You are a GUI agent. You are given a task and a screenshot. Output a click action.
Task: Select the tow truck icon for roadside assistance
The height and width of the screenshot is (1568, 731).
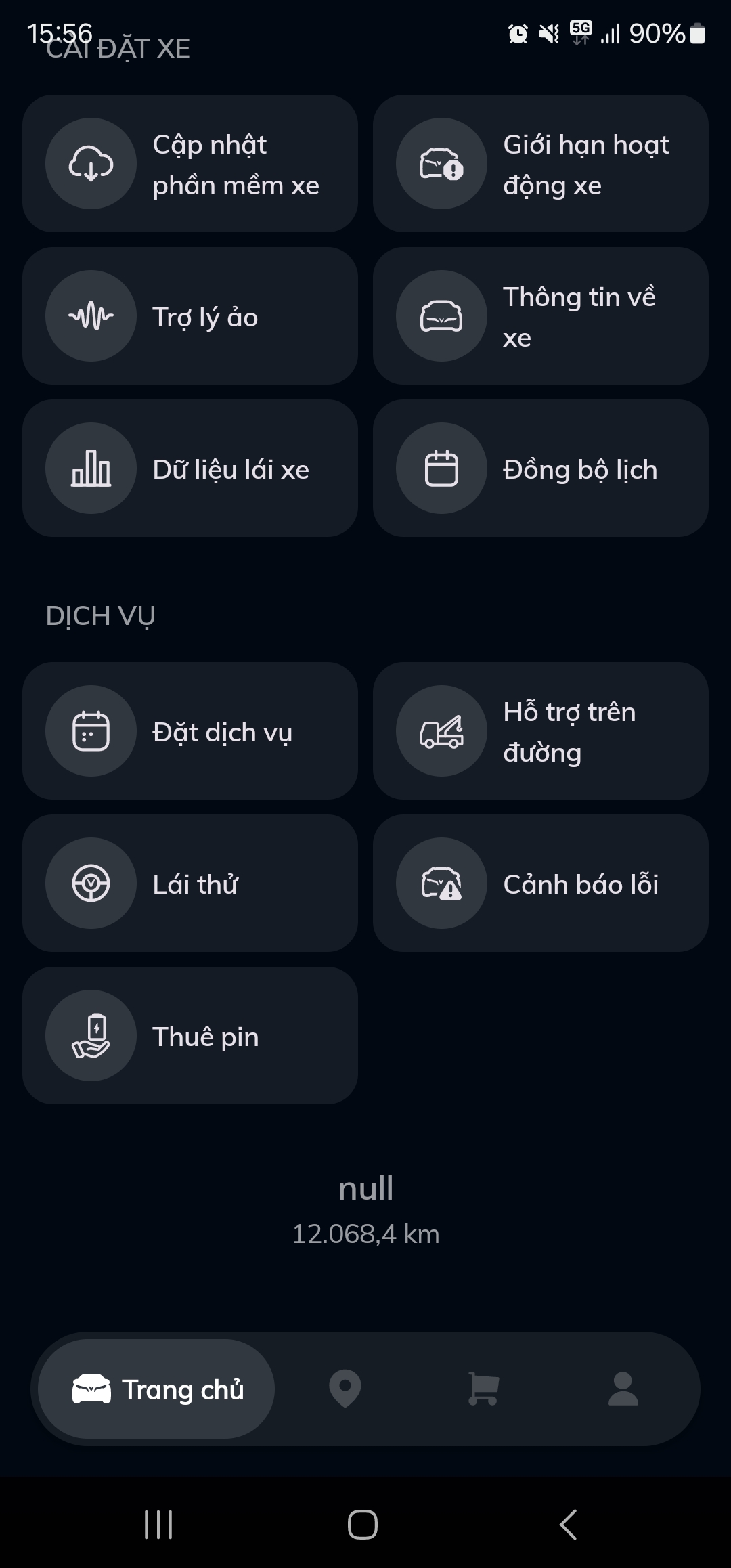pyautogui.click(x=441, y=731)
